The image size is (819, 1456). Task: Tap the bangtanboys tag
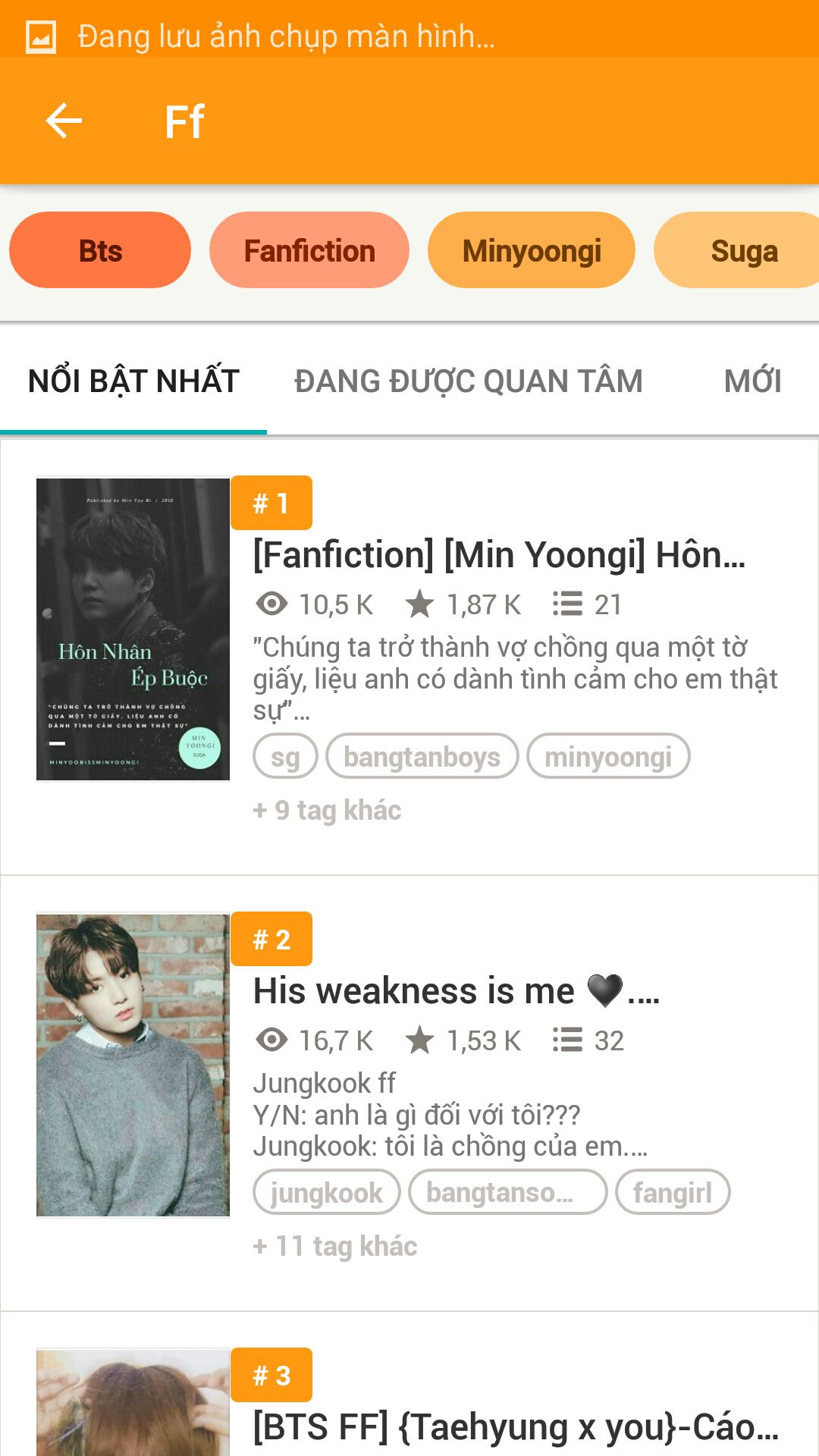pyautogui.click(x=422, y=756)
